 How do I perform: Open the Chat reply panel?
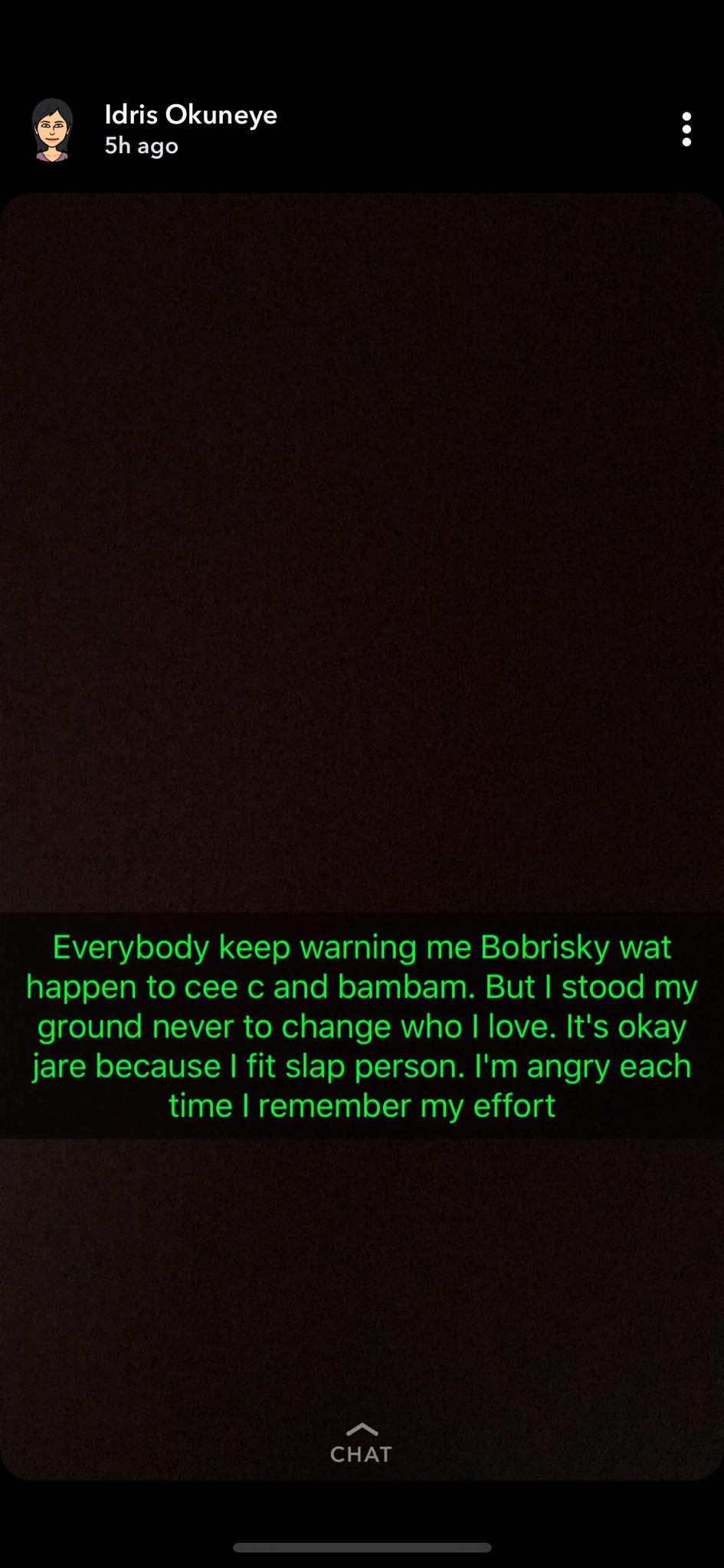(361, 1444)
